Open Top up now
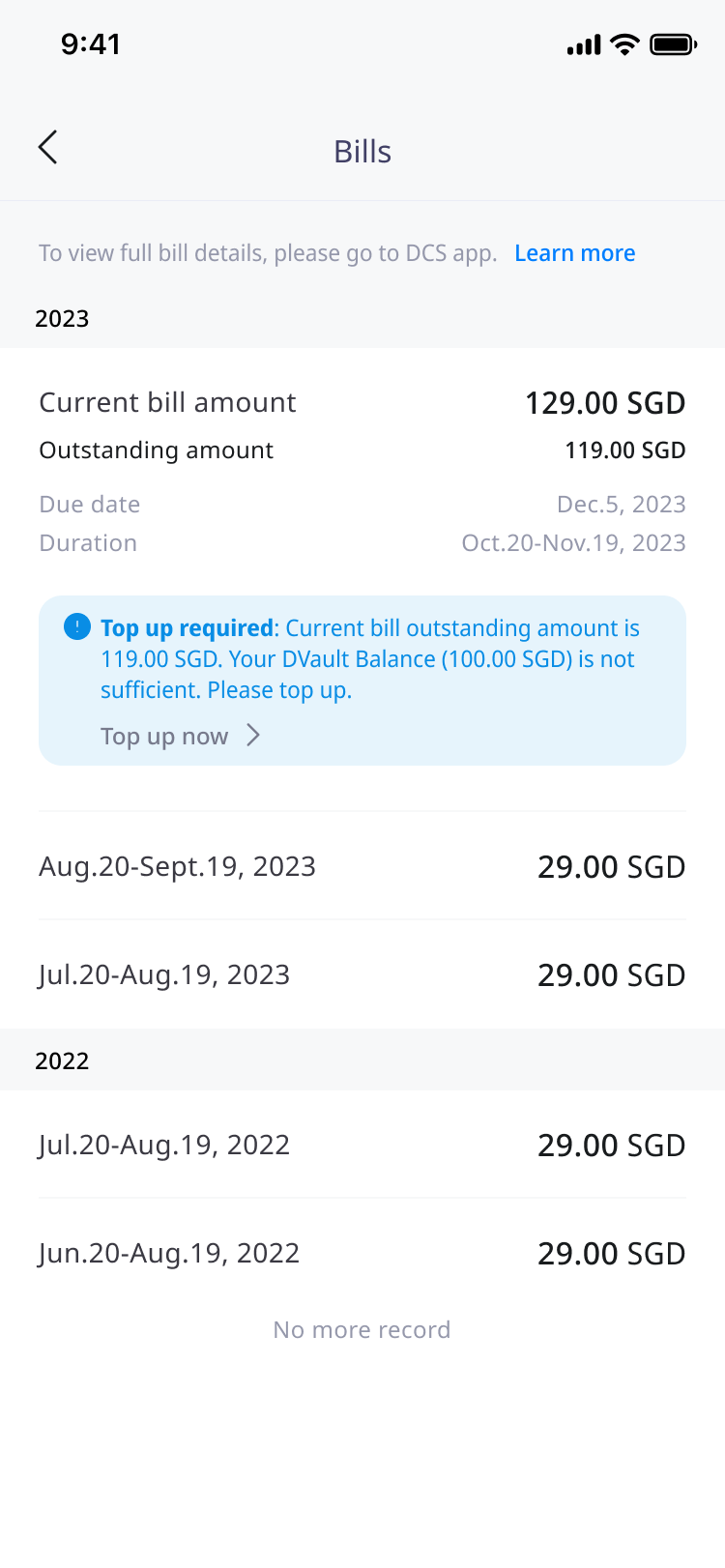The width and height of the screenshot is (725, 1568). 165,736
